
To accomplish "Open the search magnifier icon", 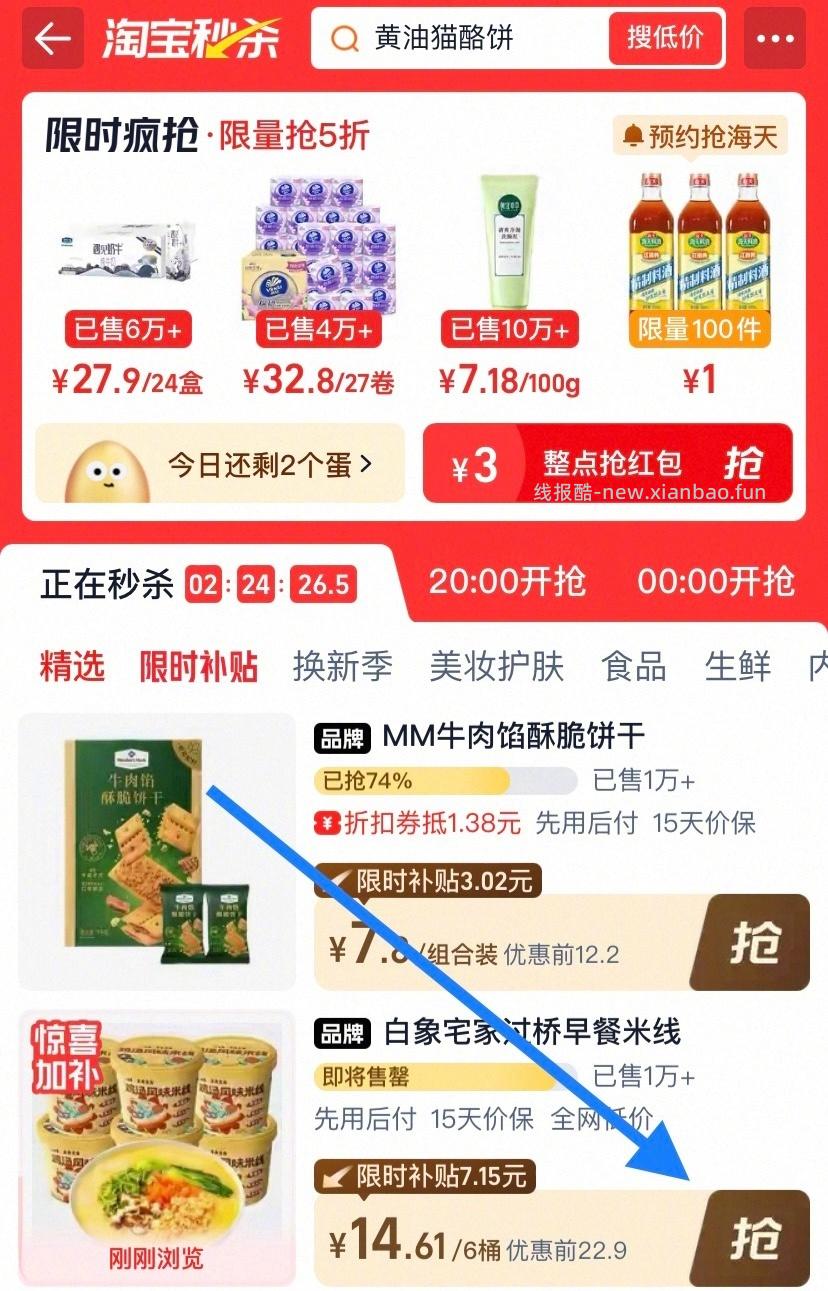I will point(344,40).
